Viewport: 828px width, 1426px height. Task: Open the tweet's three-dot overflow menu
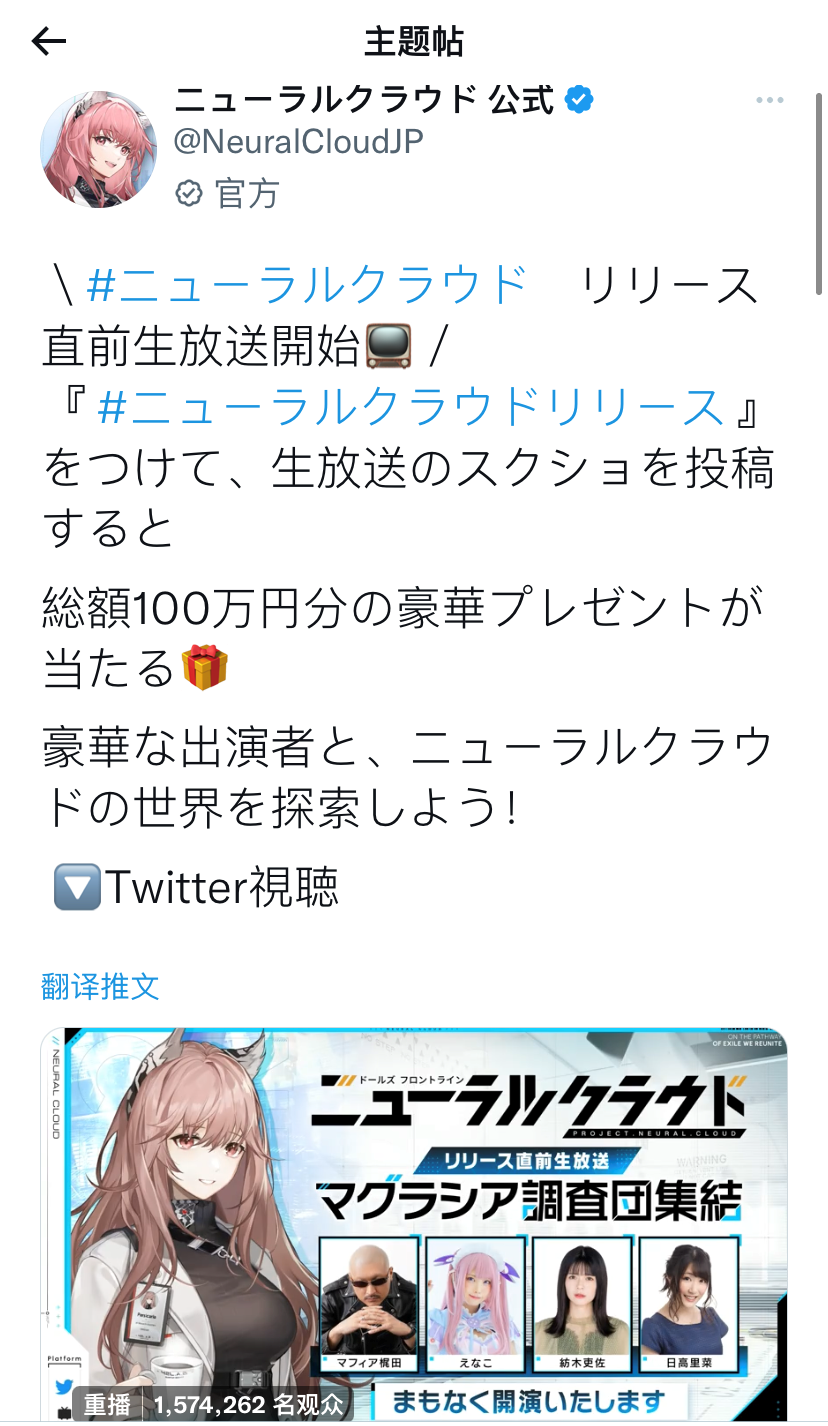pos(769,101)
